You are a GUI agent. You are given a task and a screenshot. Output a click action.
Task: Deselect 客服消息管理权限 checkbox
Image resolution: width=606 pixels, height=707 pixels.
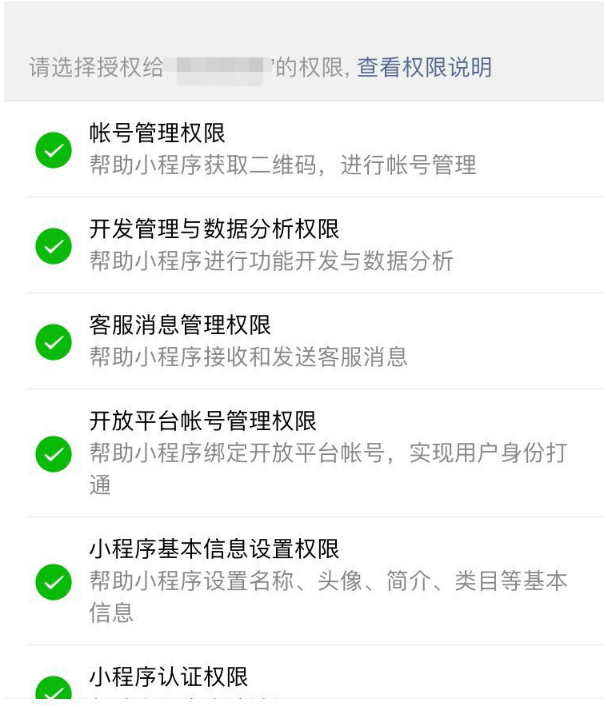click(x=53, y=342)
